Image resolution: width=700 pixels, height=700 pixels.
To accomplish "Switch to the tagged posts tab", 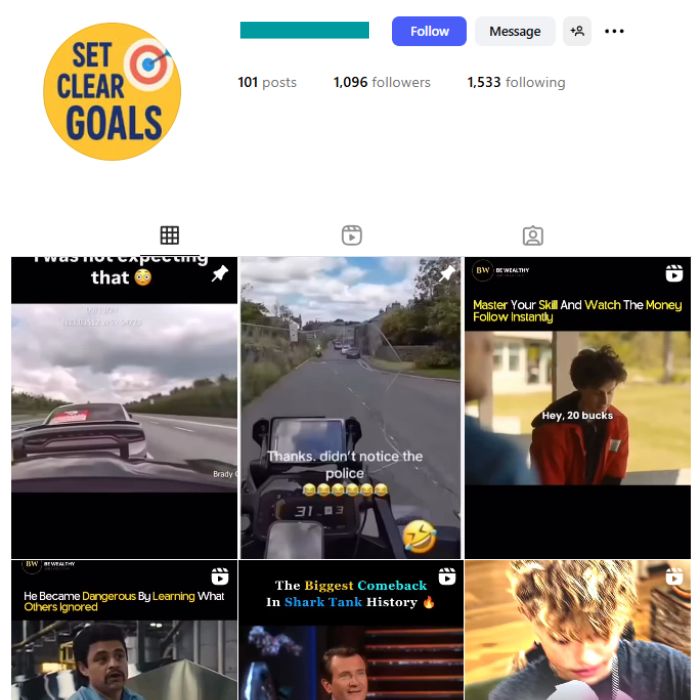I will tap(533, 235).
